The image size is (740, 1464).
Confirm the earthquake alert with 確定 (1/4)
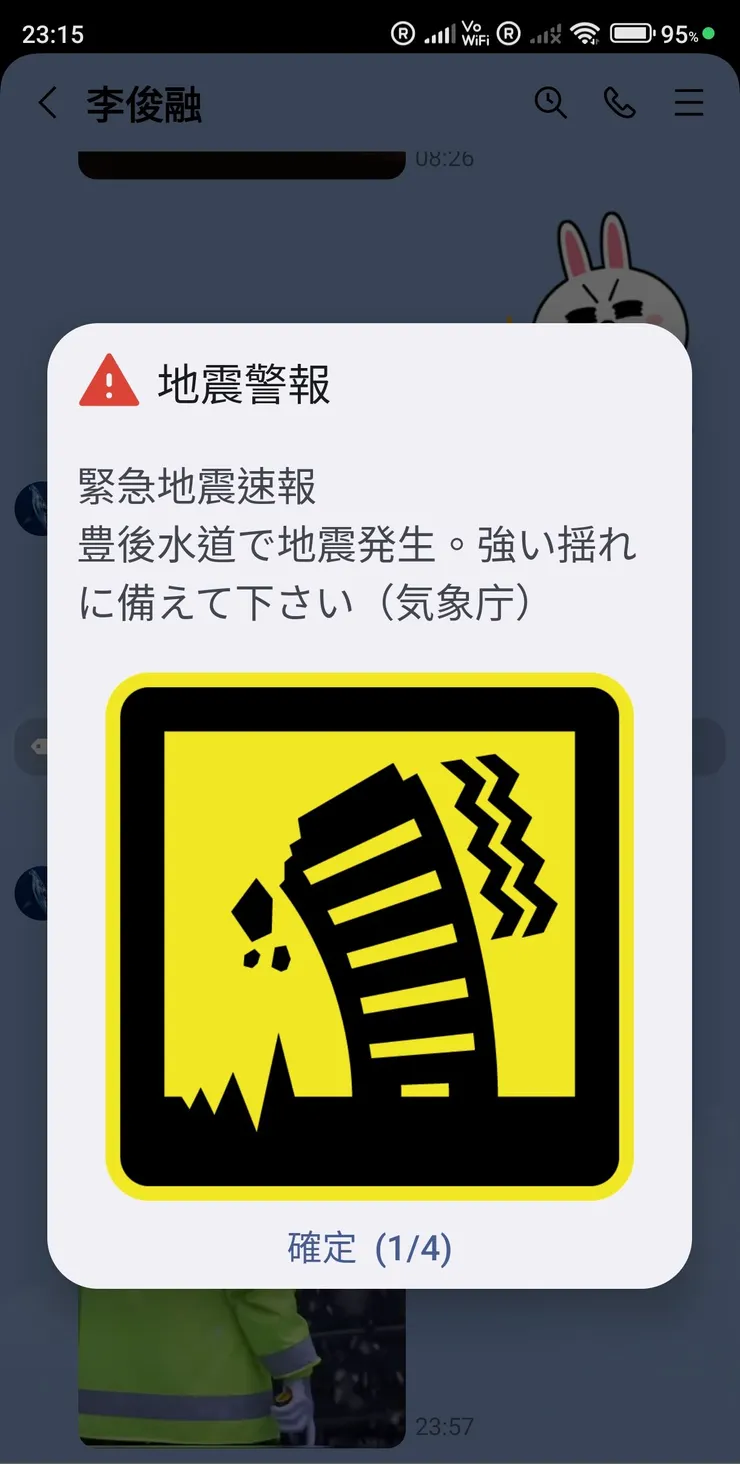tap(369, 1248)
